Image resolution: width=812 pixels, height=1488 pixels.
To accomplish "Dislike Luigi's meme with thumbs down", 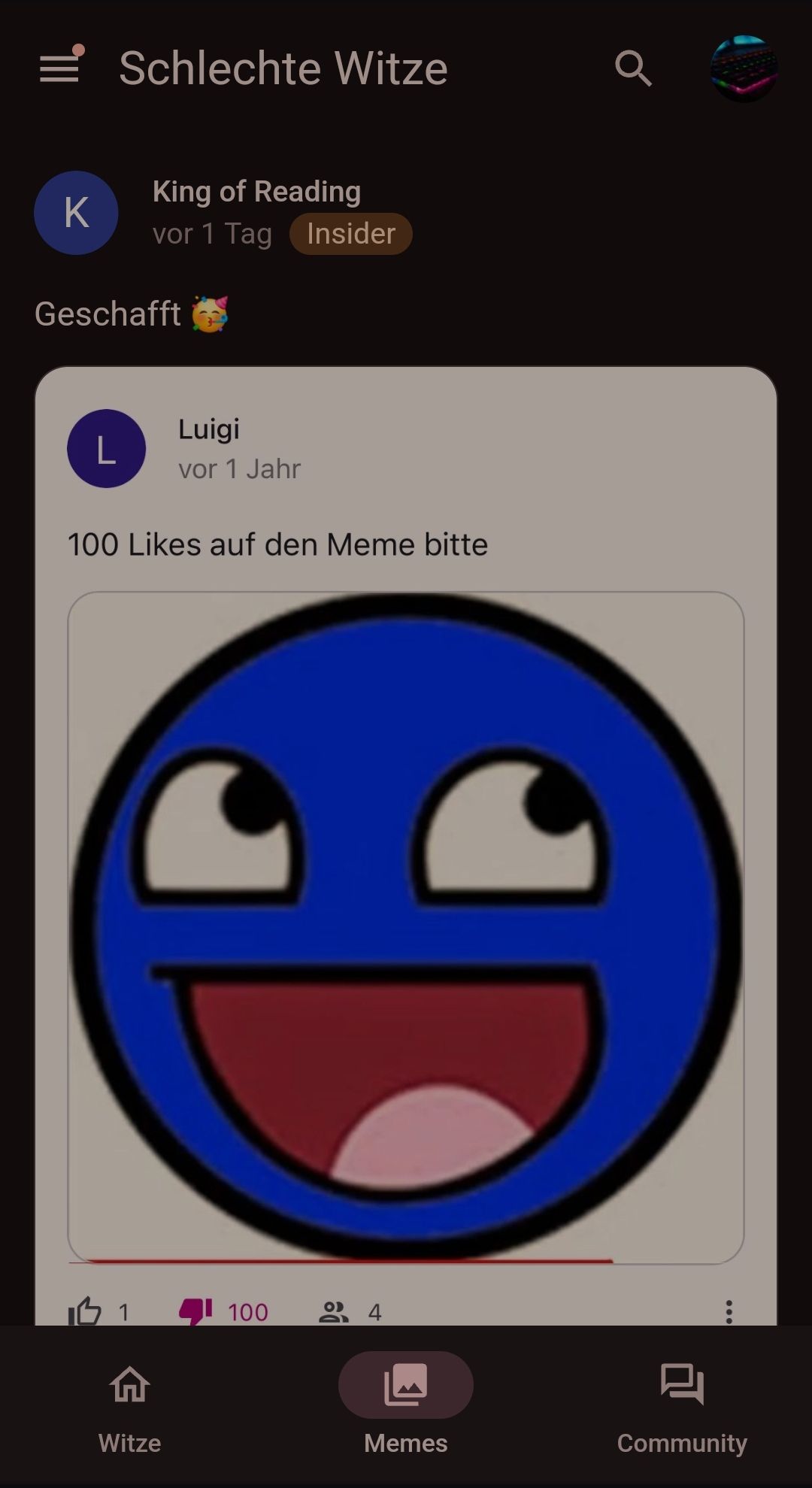I will click(x=195, y=1311).
